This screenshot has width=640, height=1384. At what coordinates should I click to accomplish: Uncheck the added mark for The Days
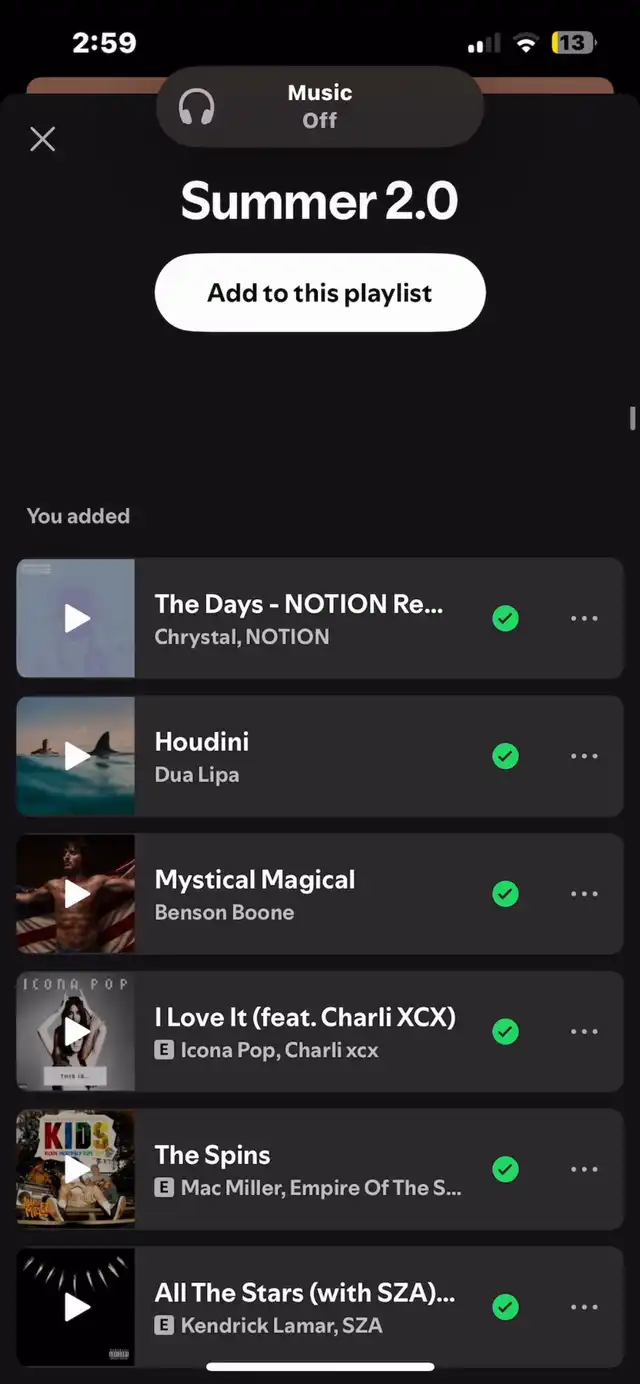pos(506,619)
